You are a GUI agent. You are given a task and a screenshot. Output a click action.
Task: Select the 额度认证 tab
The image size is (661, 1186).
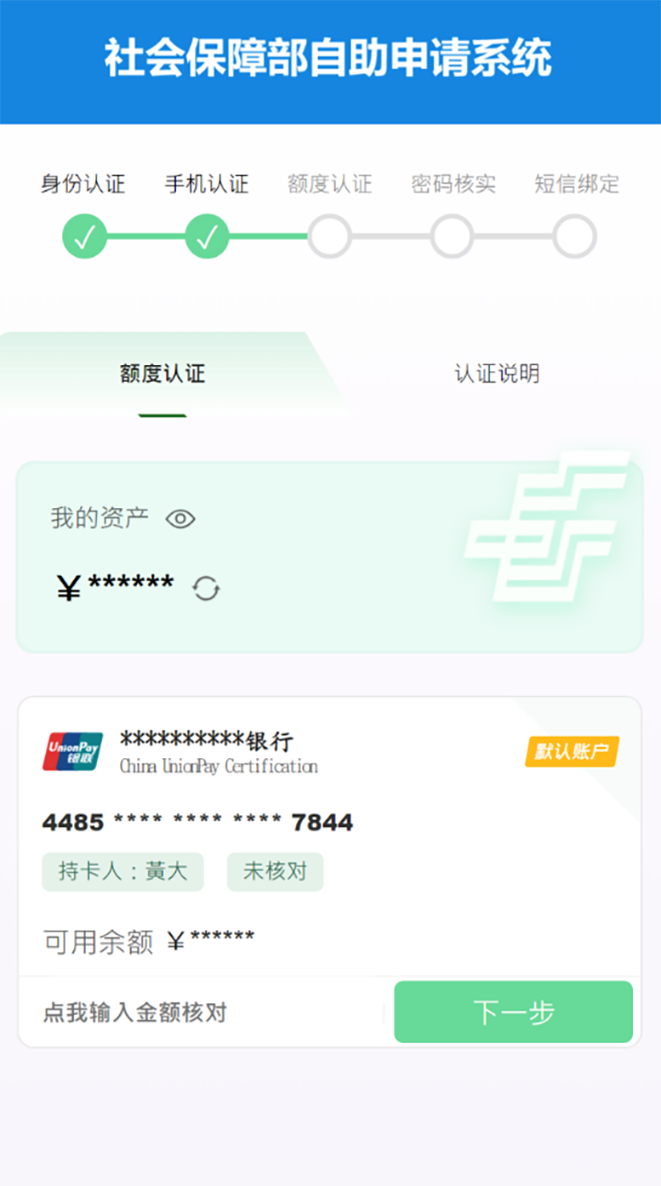tap(162, 374)
